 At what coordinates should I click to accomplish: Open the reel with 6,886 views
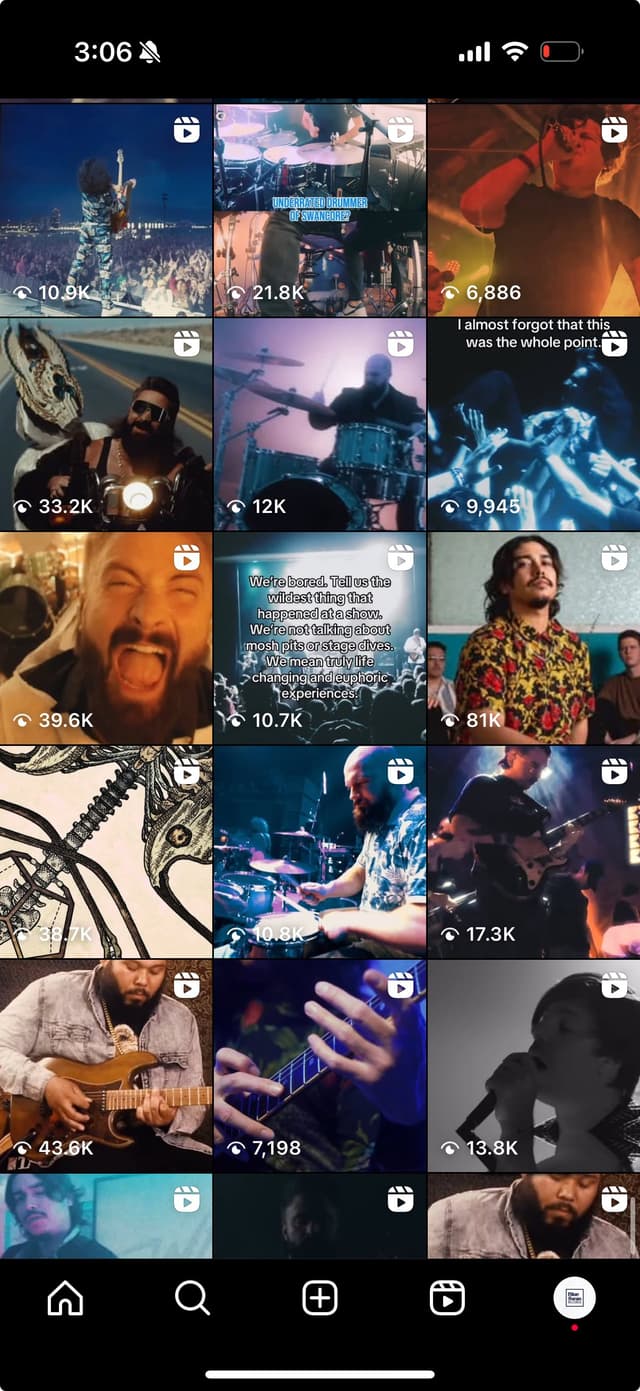click(x=534, y=210)
